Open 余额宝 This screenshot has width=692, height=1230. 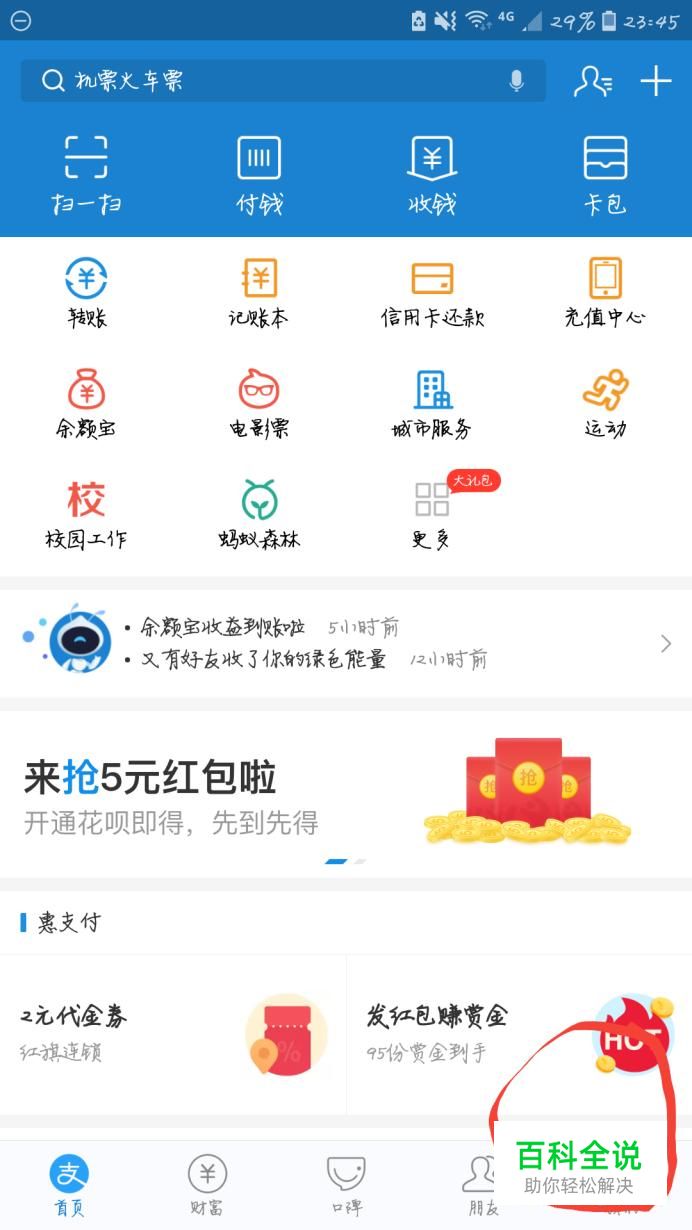86,403
